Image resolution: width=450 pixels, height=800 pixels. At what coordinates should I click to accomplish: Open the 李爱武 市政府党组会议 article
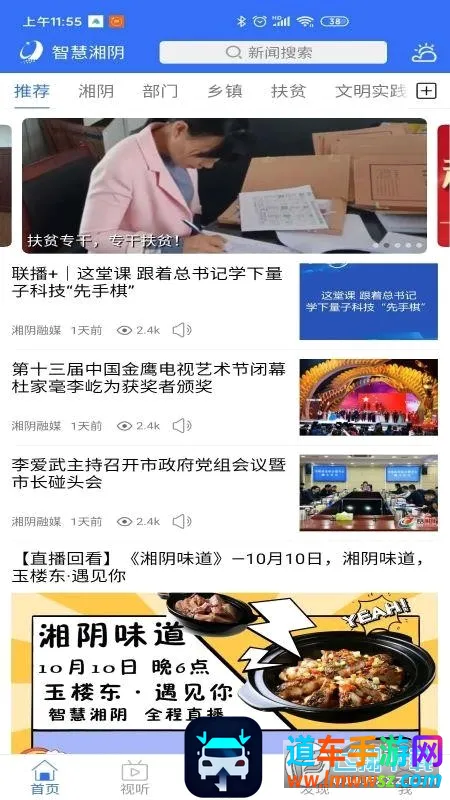(224, 493)
